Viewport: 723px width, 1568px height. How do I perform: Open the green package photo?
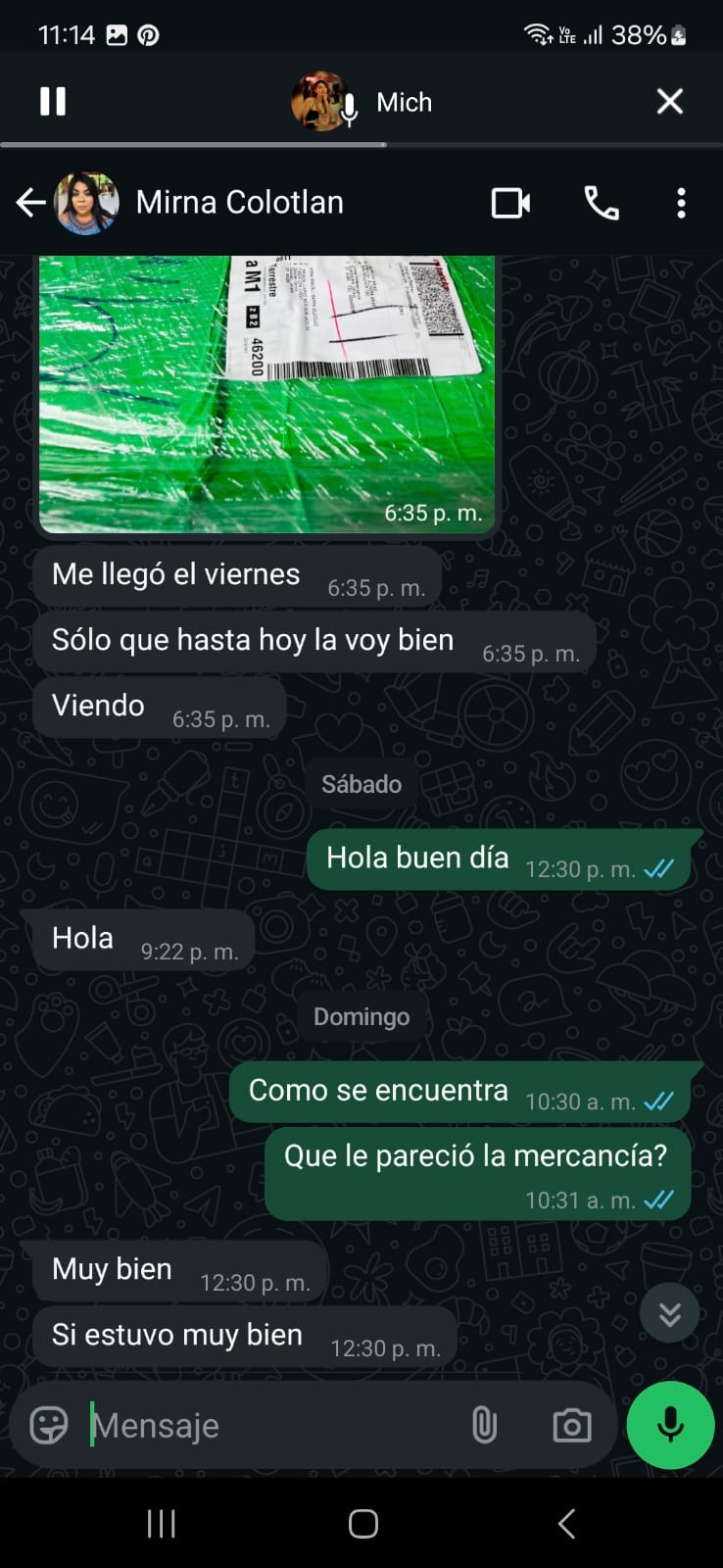266,392
